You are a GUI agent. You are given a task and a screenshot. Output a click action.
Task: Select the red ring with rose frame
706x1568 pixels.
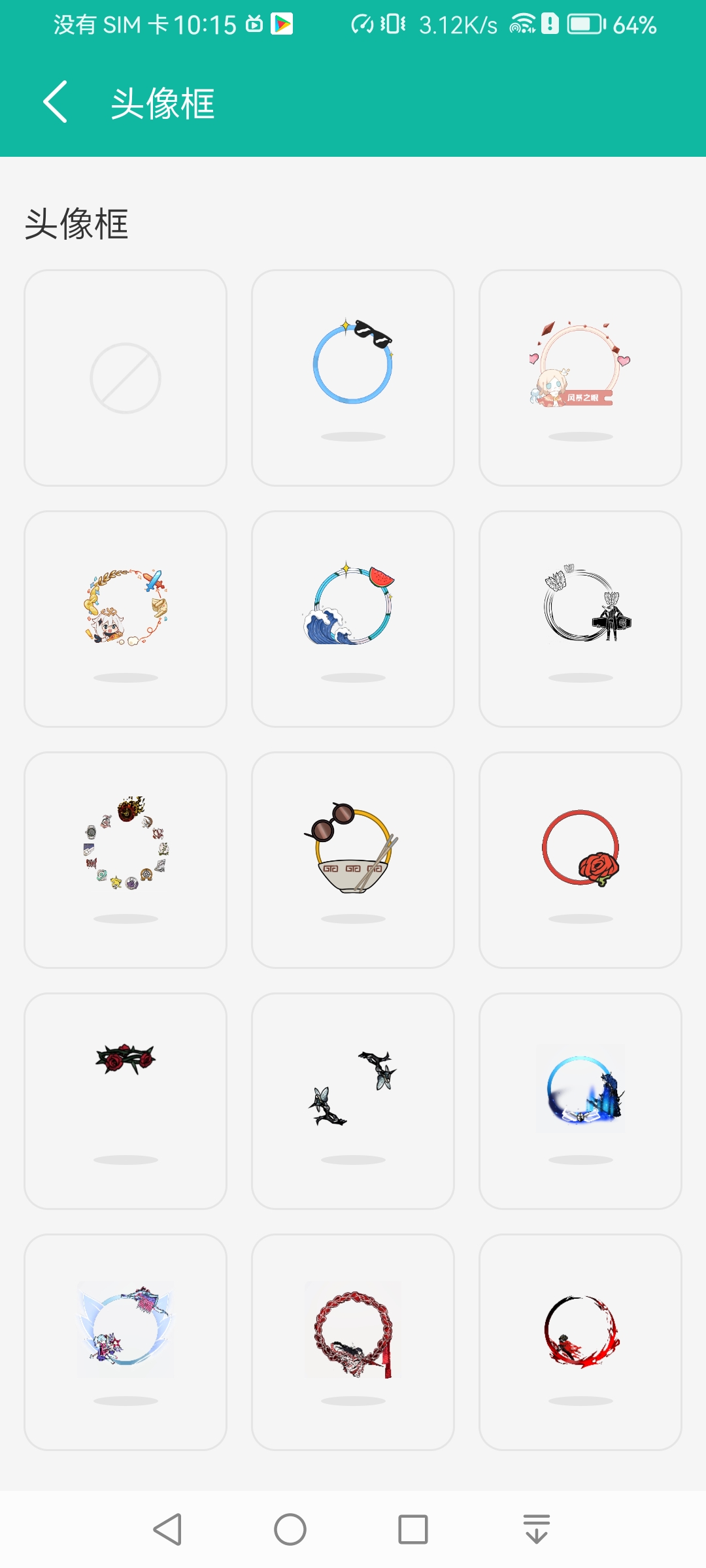point(580,860)
